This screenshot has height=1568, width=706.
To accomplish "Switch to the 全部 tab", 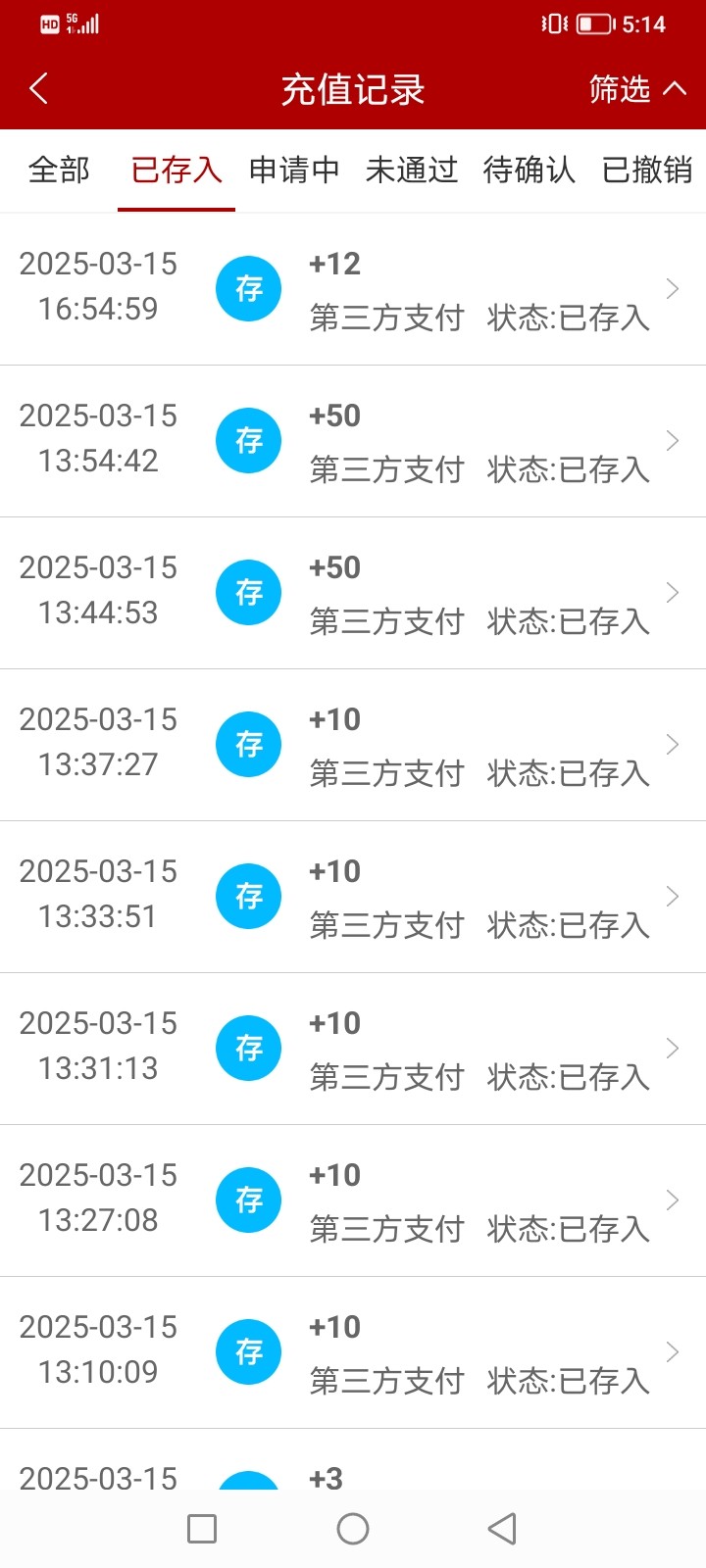I will 59,171.
